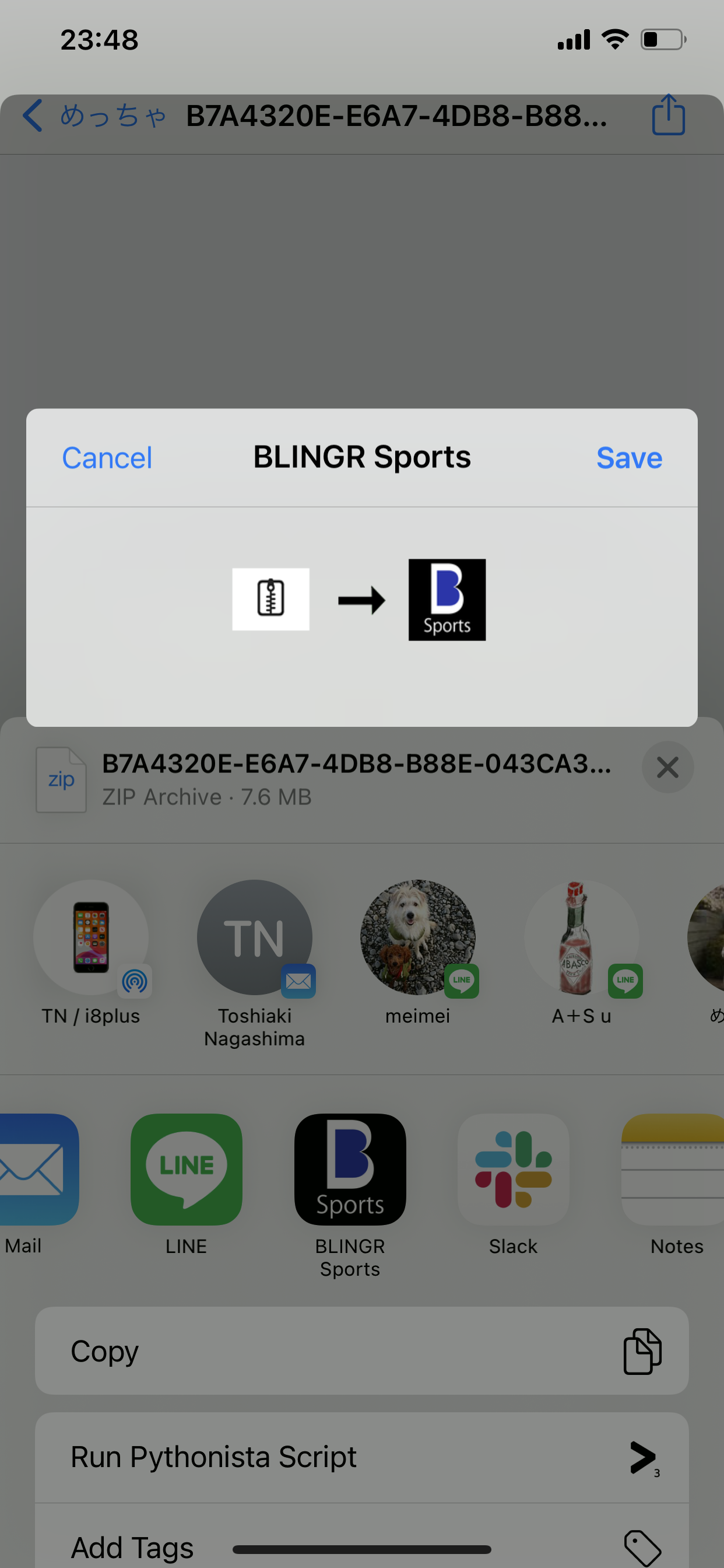Share the file to Slack

tap(513, 1170)
